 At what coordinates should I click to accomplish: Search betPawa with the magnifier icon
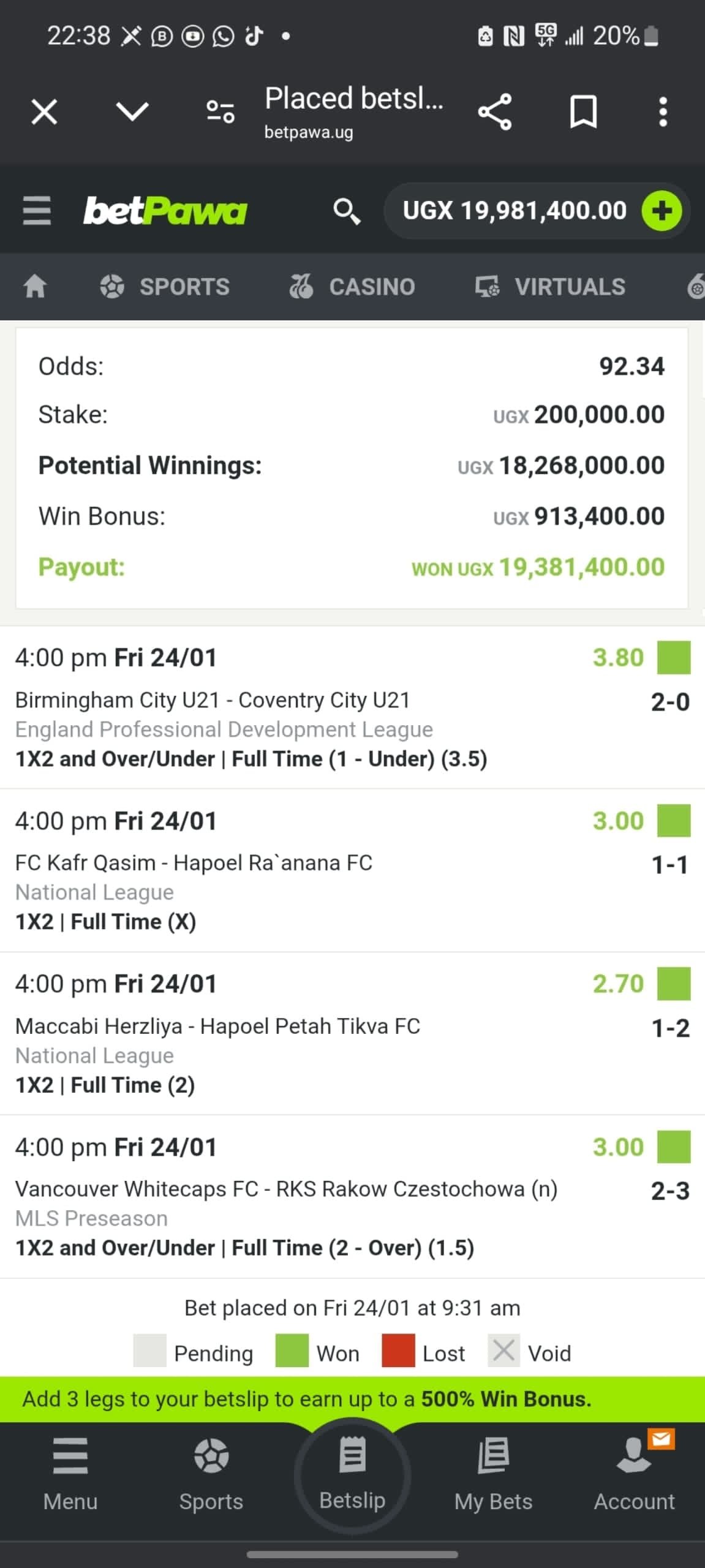coord(346,211)
